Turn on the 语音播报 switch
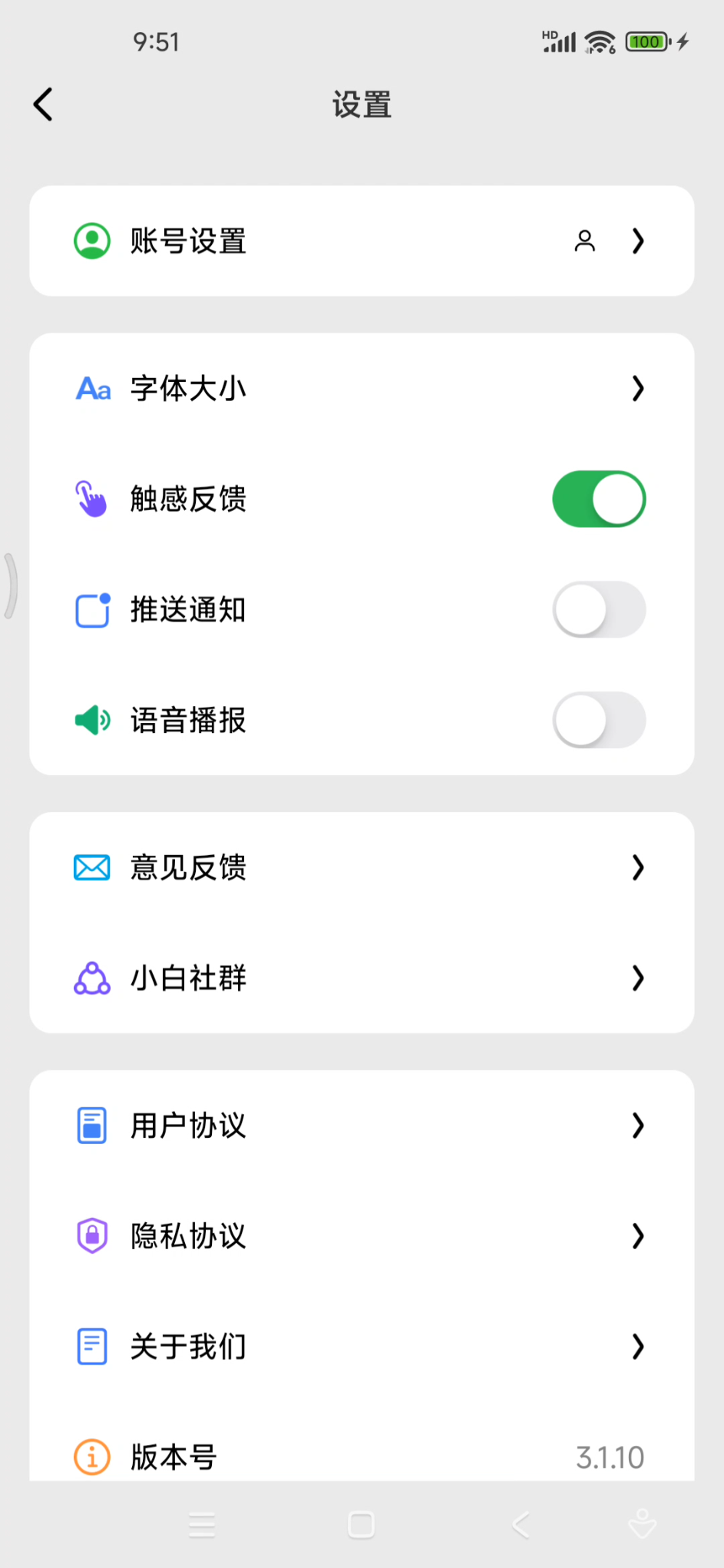Screen dimensions: 724x1568 (599, 721)
